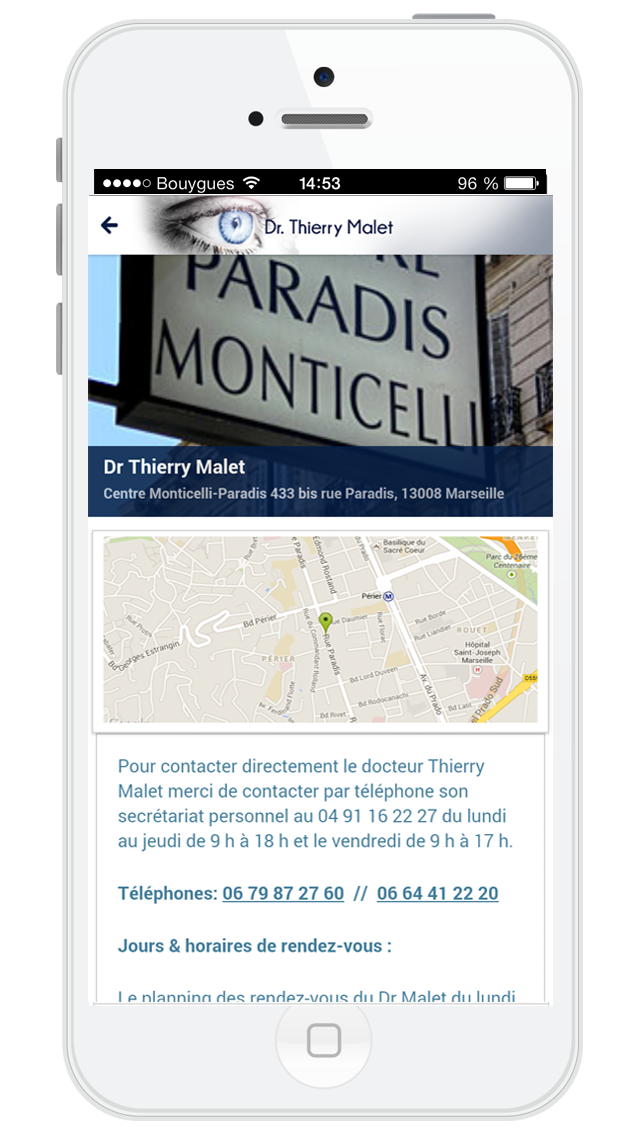Call the phone number 06 79 87 27 60
Viewport: 640px width, 1136px height.
(x=283, y=893)
